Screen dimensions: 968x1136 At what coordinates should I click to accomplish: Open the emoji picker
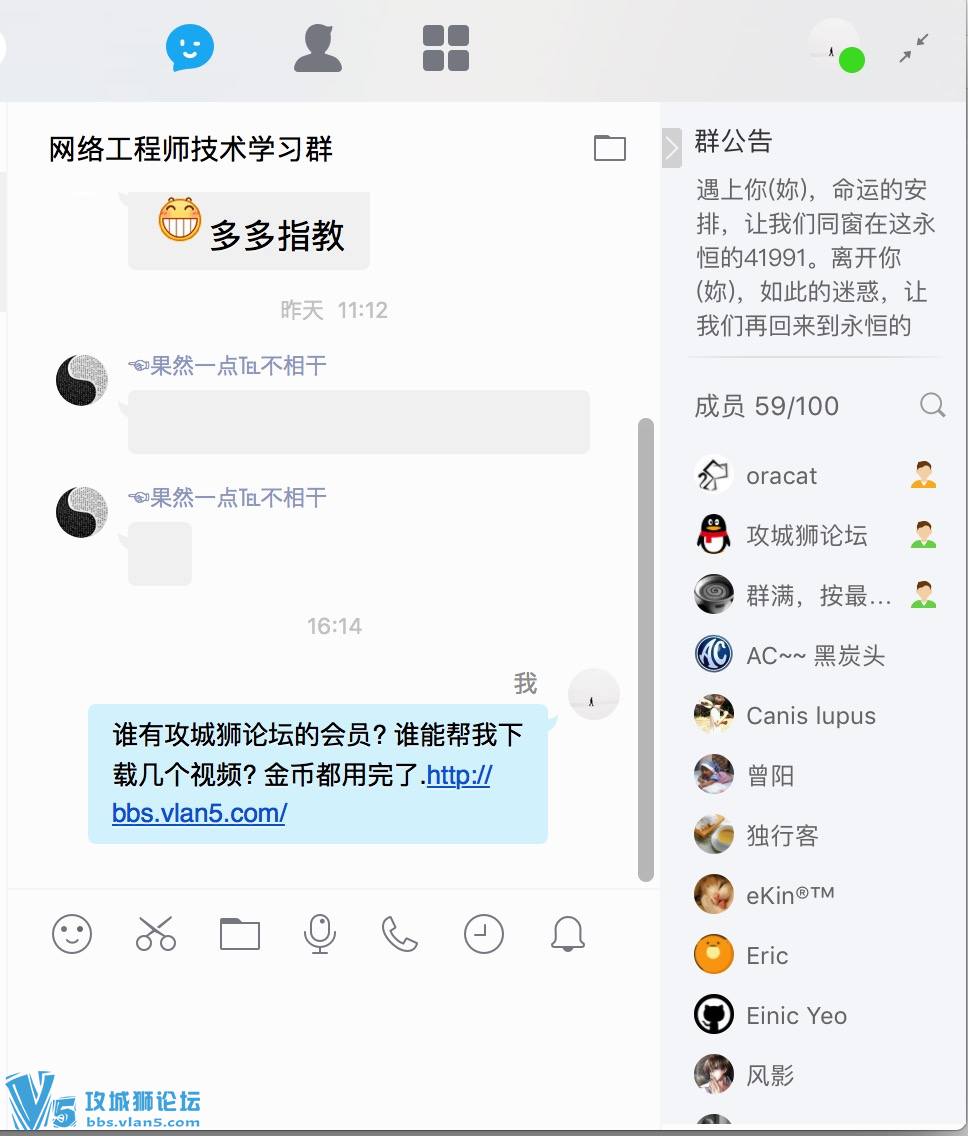click(72, 934)
